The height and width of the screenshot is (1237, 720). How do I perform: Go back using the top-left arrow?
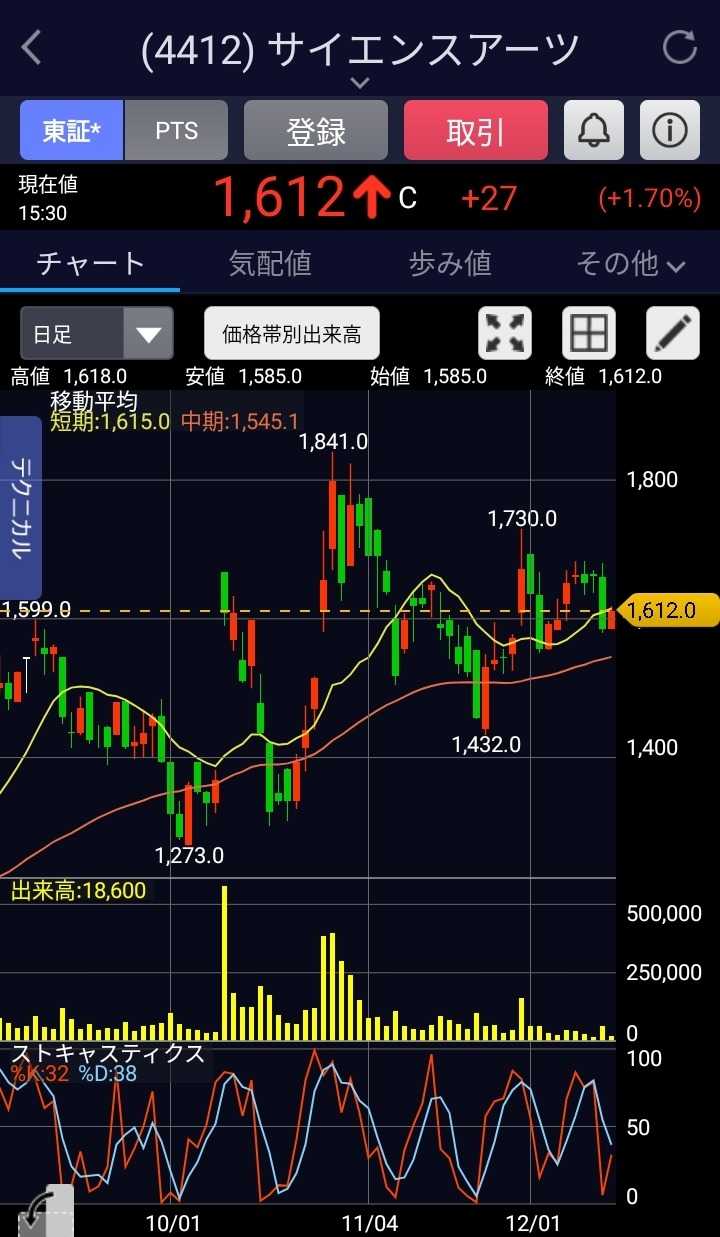(32, 48)
